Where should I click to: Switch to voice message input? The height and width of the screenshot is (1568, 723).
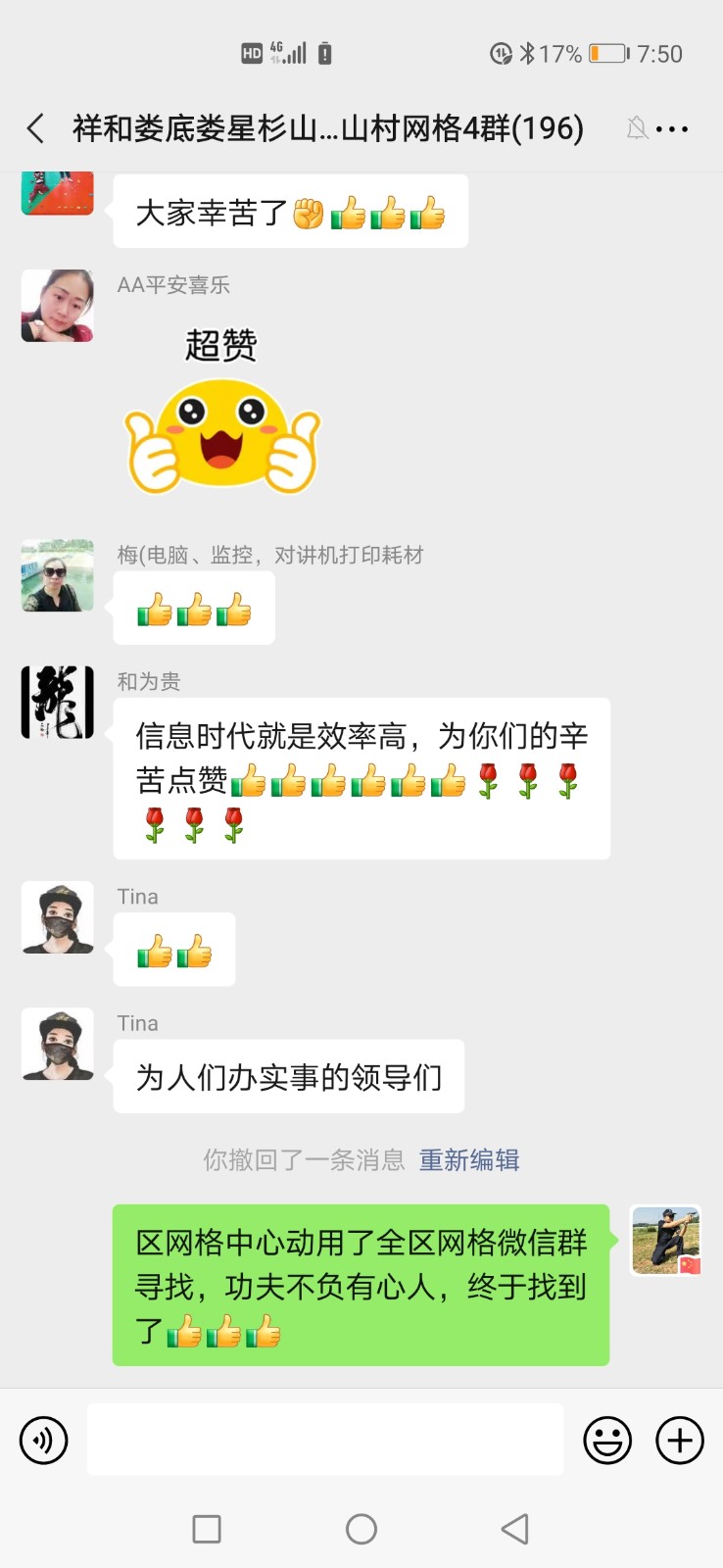point(44,1441)
